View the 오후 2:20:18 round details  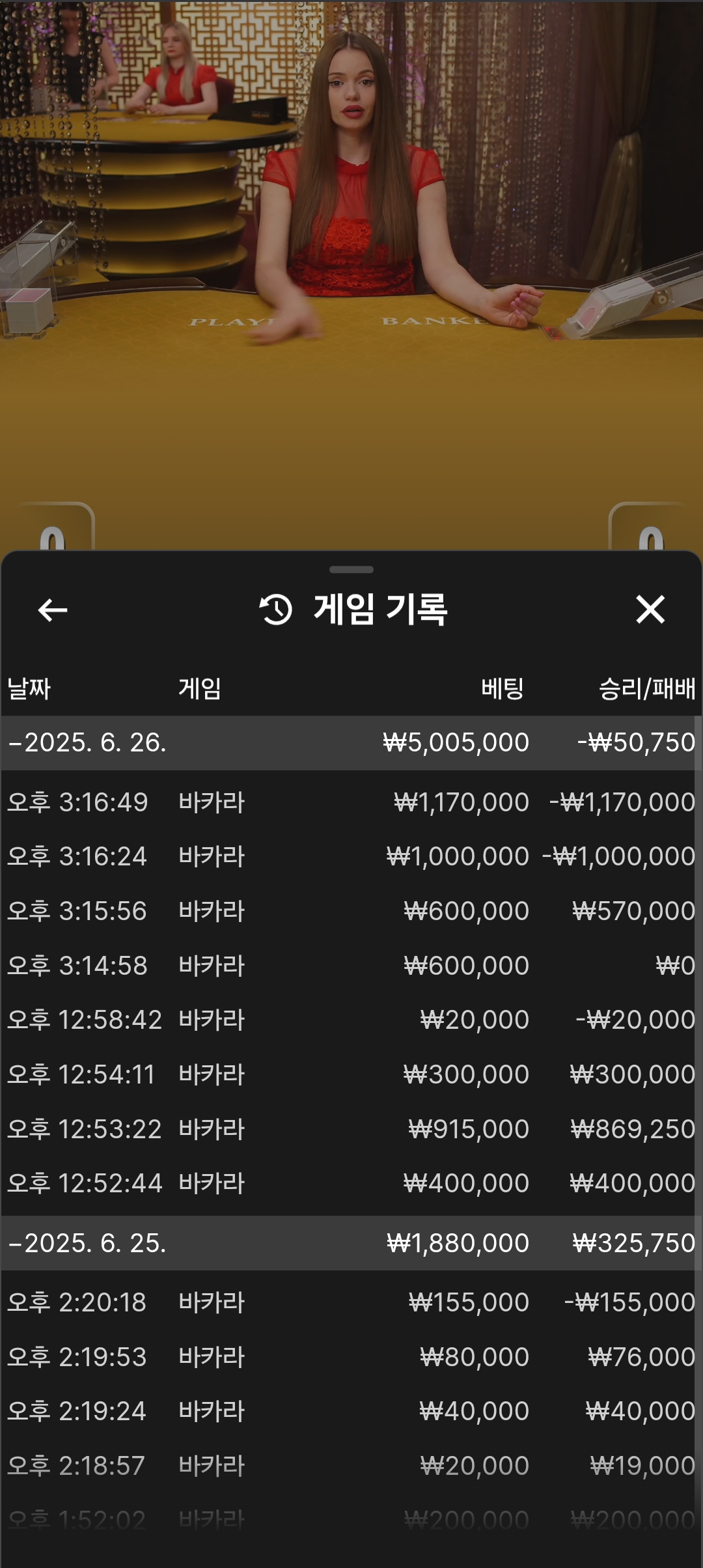[350, 1302]
